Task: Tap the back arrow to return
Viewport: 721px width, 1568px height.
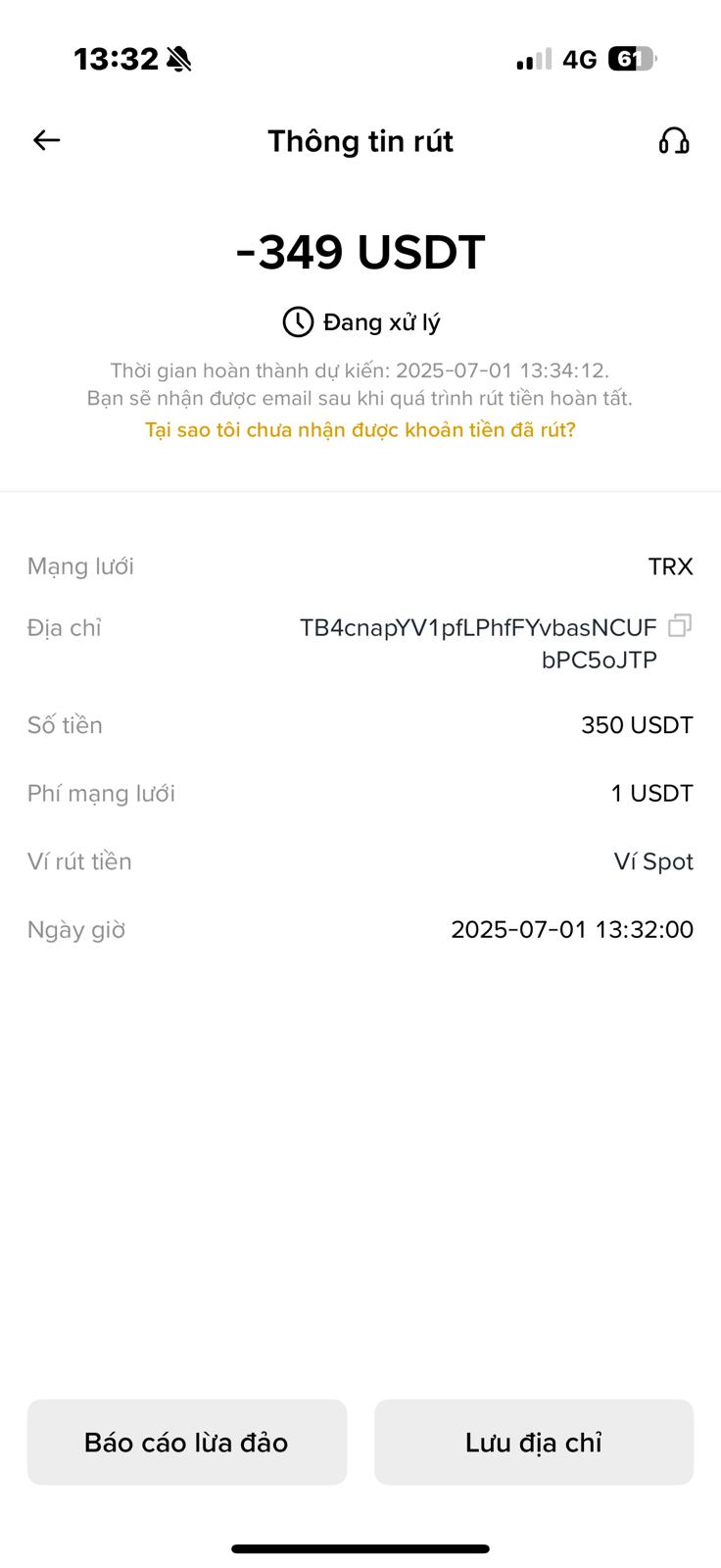Action: click(x=46, y=140)
